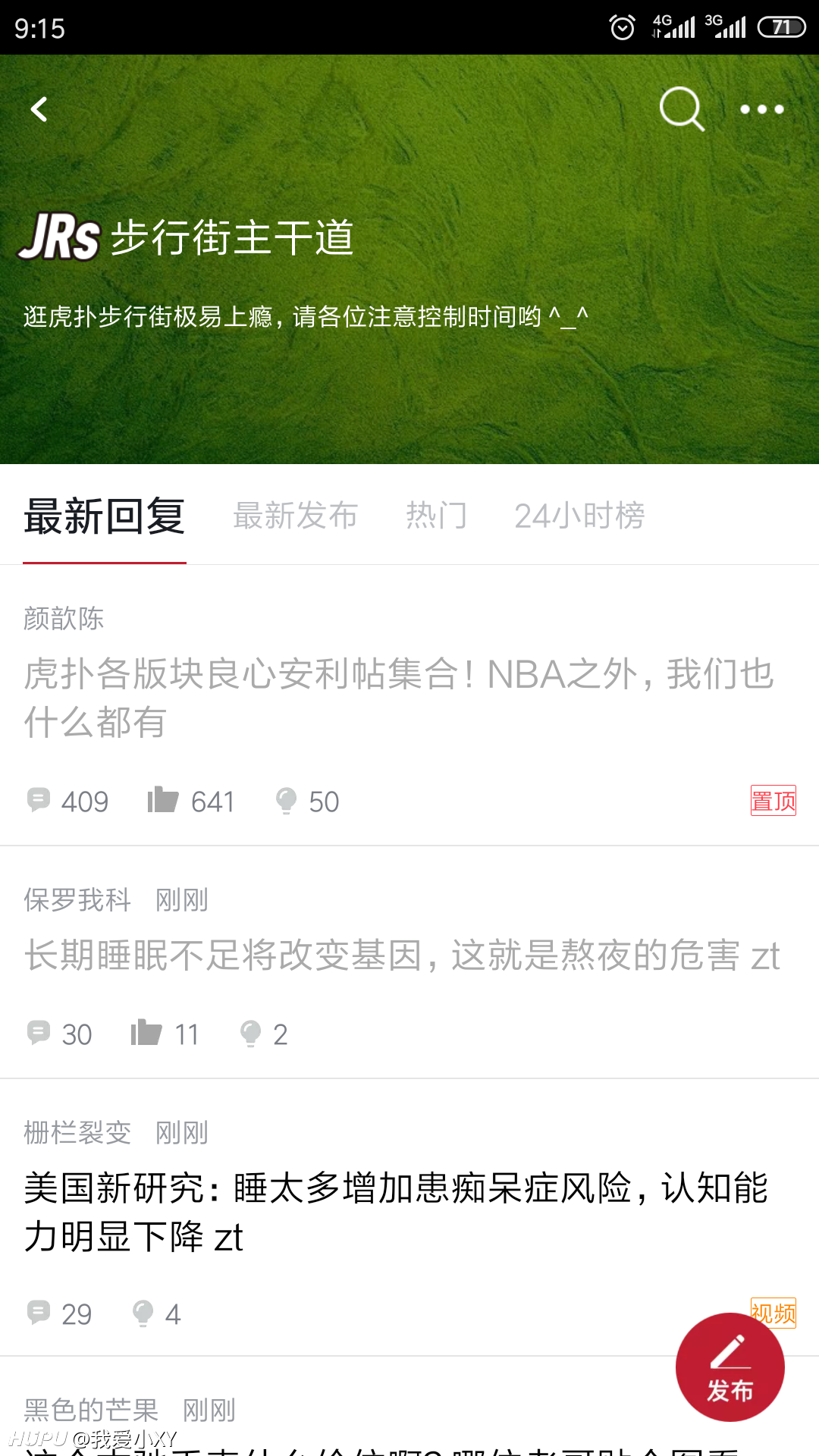This screenshot has width=819, height=1456.
Task: Switch to the 热门 tab
Action: (x=436, y=516)
